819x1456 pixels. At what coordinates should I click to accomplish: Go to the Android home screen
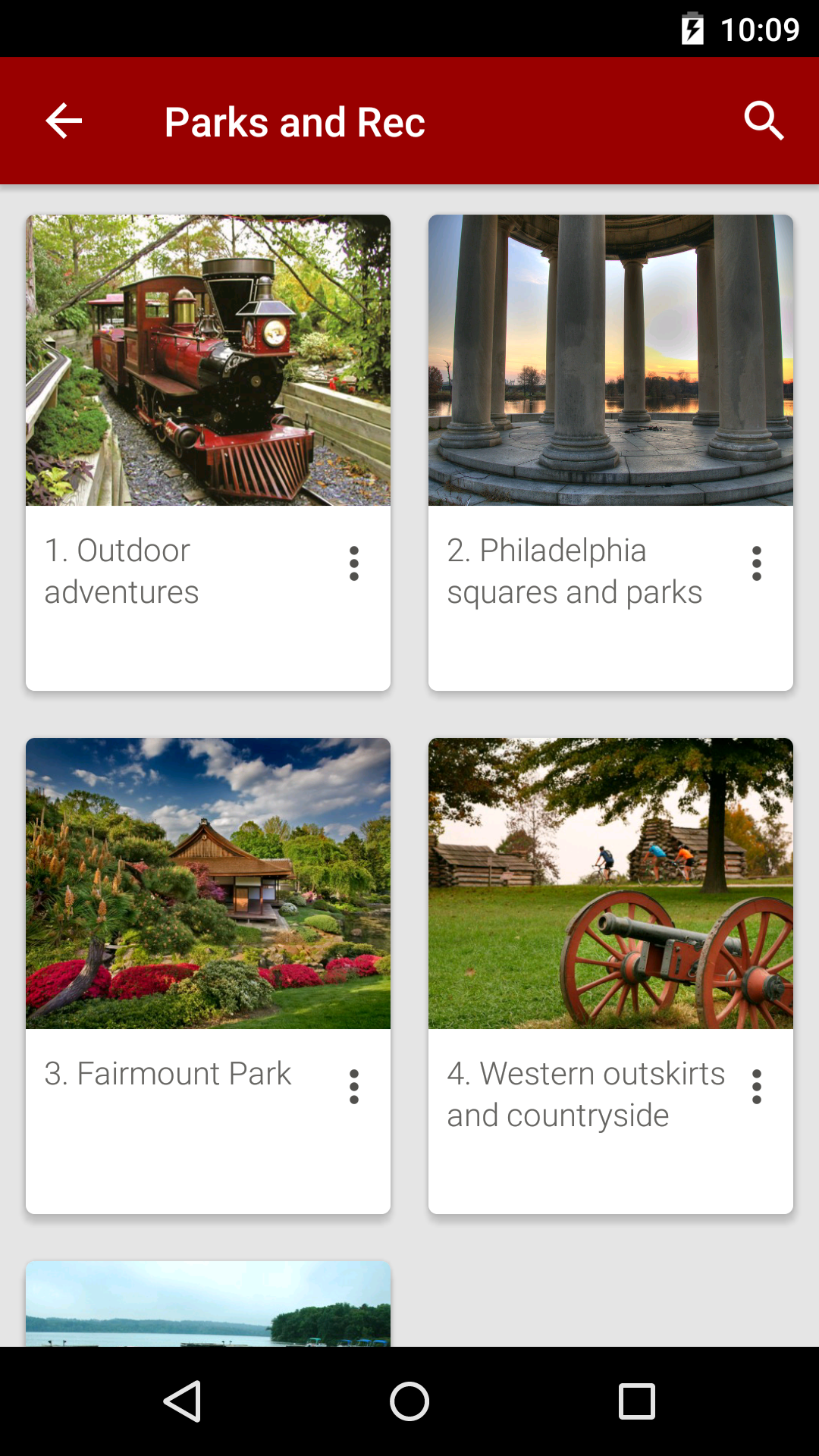pos(409,1401)
